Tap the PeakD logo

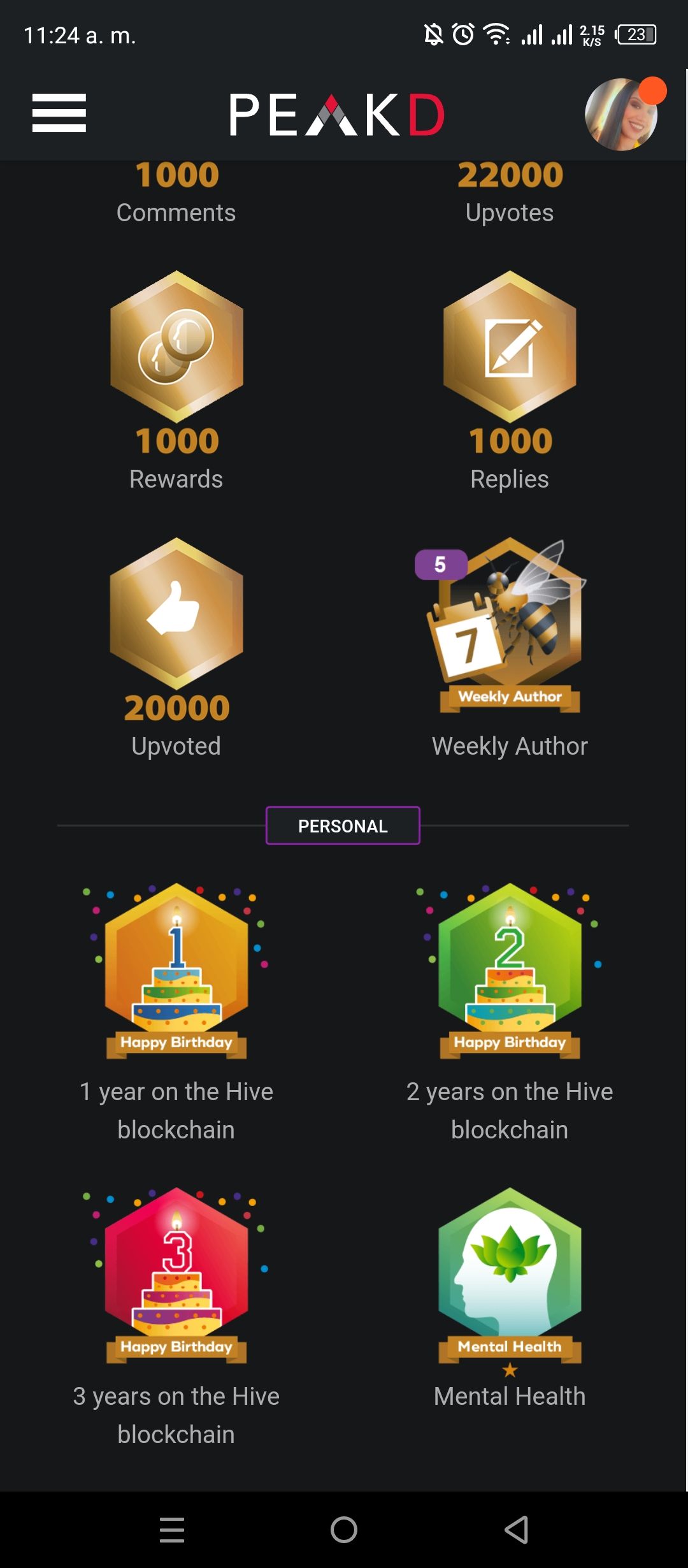click(336, 115)
